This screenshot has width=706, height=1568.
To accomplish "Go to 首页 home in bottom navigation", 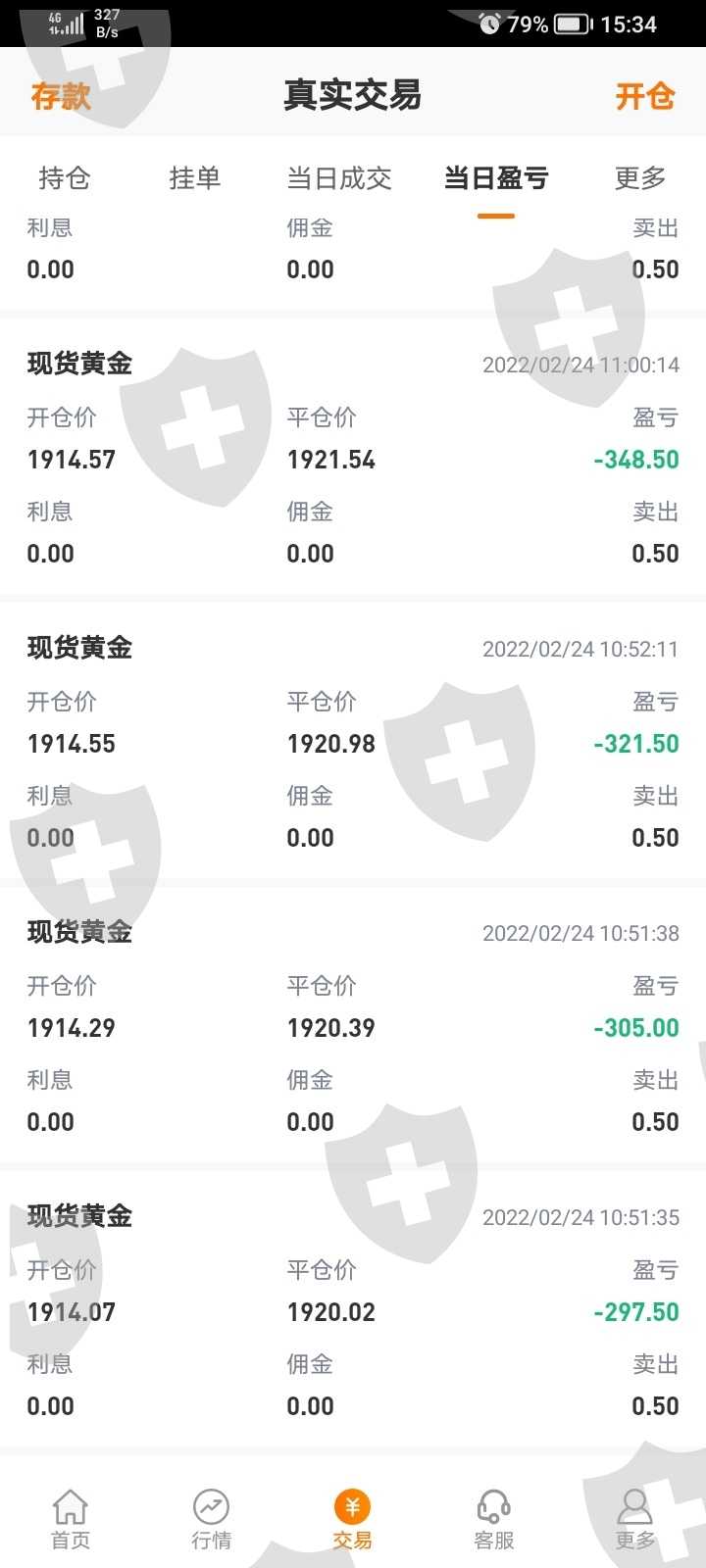I will [71, 1519].
